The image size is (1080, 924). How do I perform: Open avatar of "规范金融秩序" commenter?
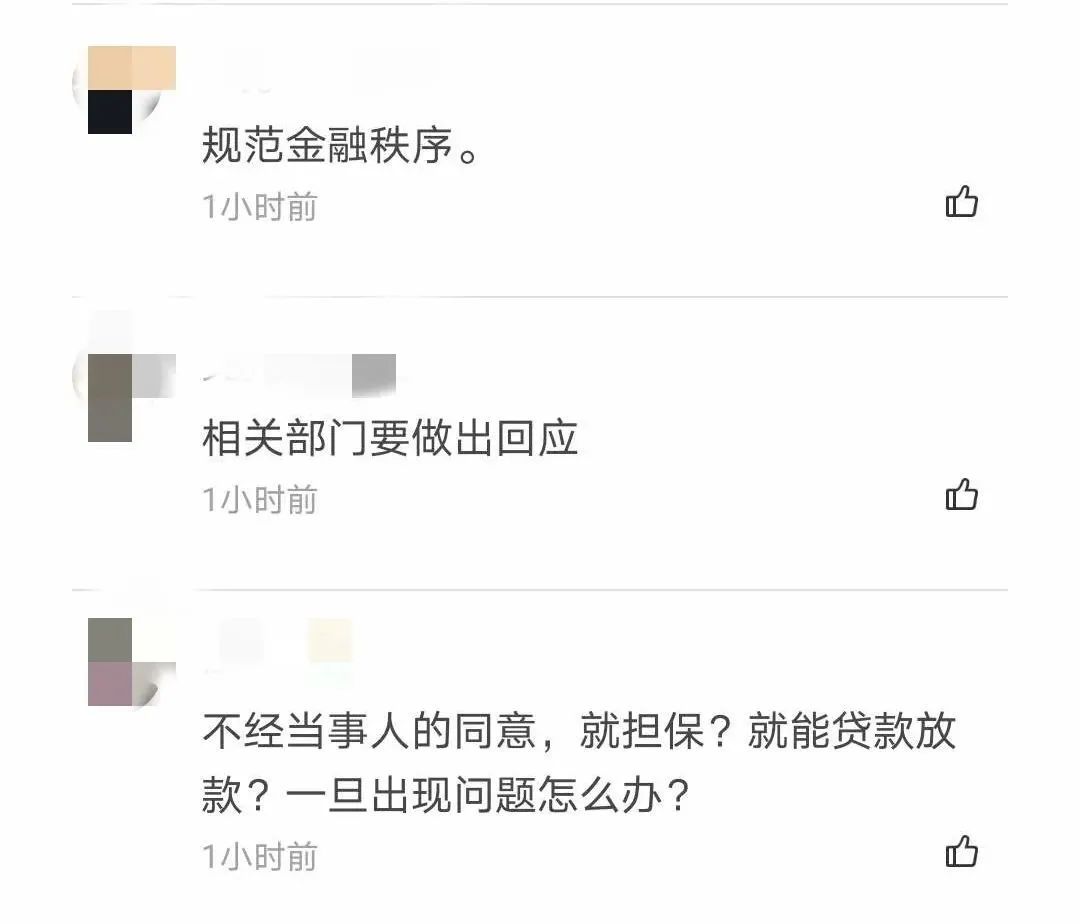(x=117, y=90)
